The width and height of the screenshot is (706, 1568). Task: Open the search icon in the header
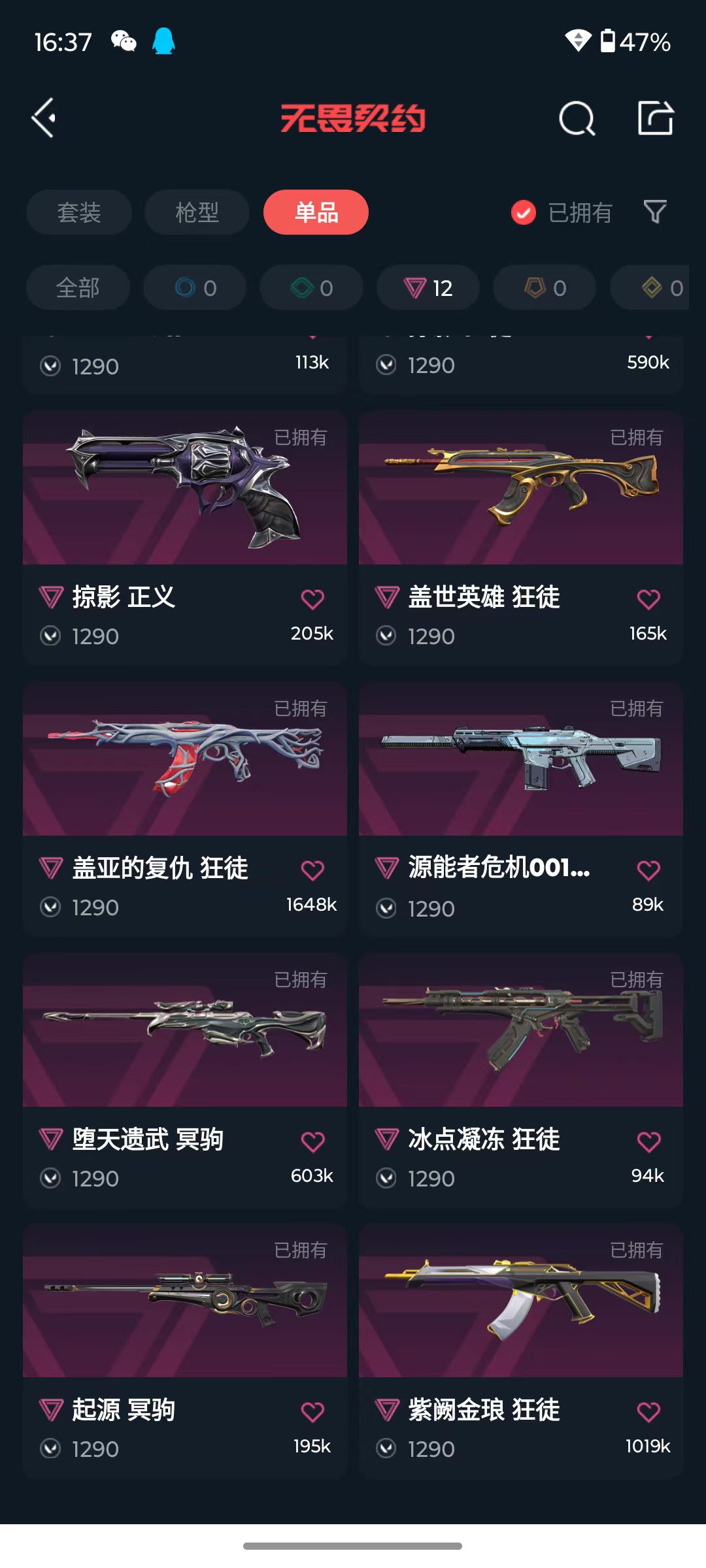pos(577,118)
